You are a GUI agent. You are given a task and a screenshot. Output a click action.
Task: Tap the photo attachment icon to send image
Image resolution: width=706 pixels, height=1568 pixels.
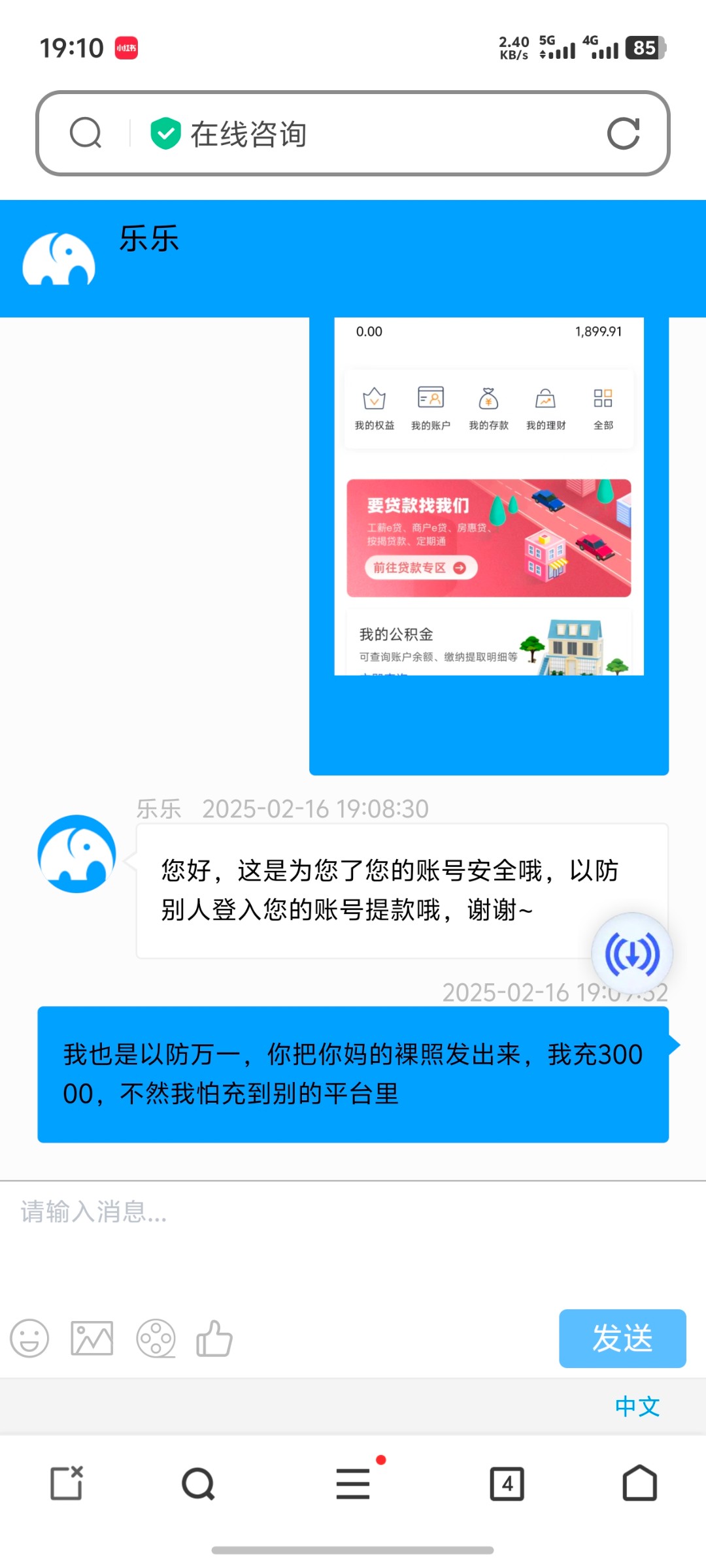(x=92, y=1338)
